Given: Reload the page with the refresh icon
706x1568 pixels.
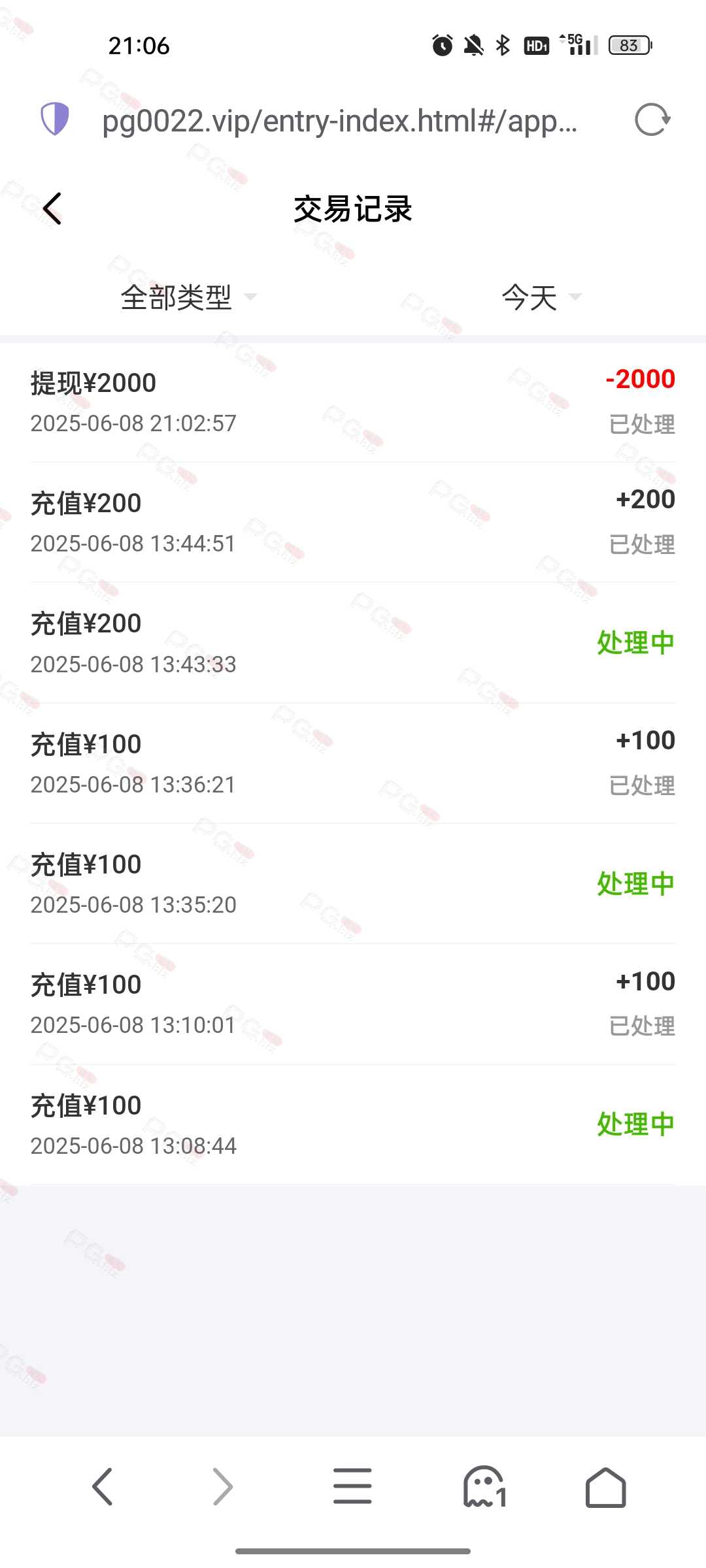Looking at the screenshot, I should 652,120.
